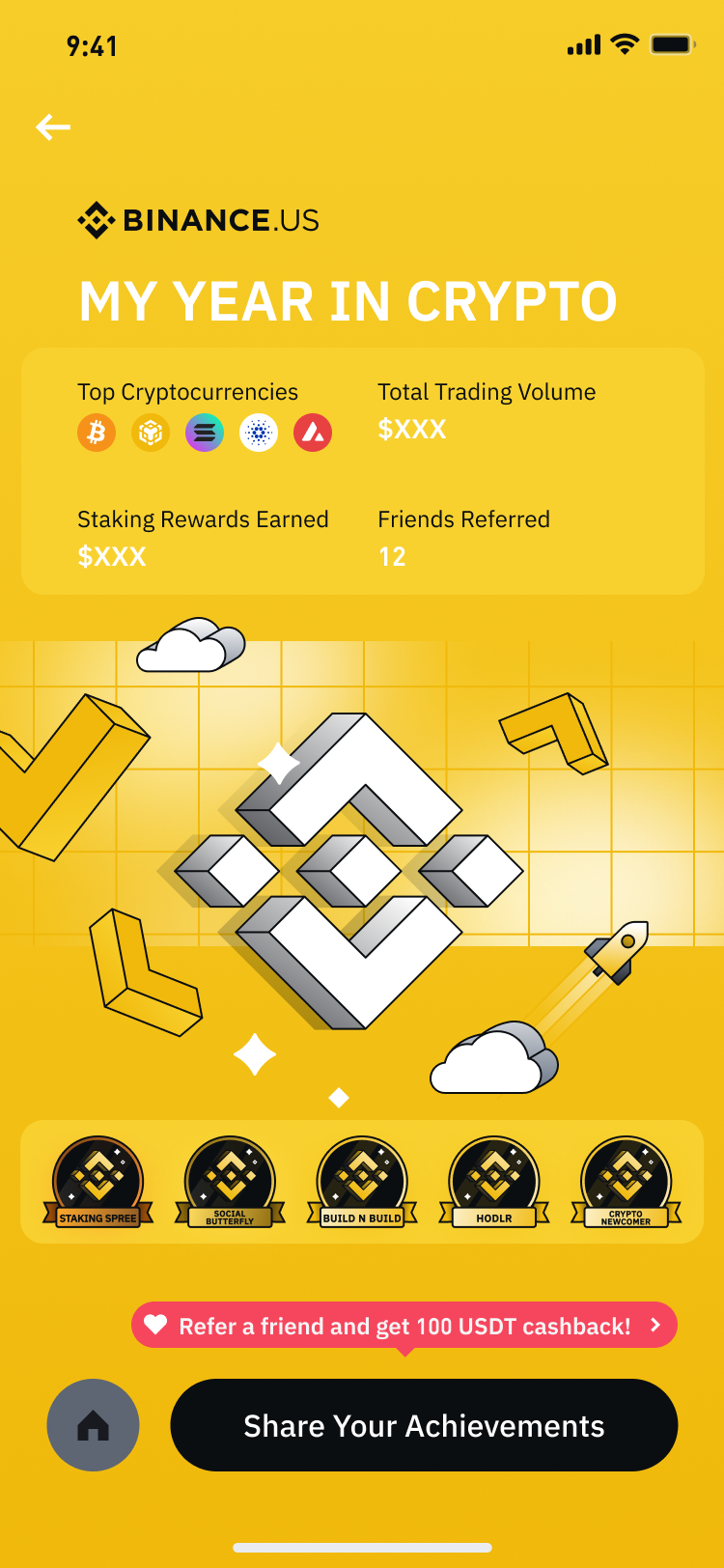Open the refer a friend banner
The image size is (724, 1568).
tap(404, 1325)
